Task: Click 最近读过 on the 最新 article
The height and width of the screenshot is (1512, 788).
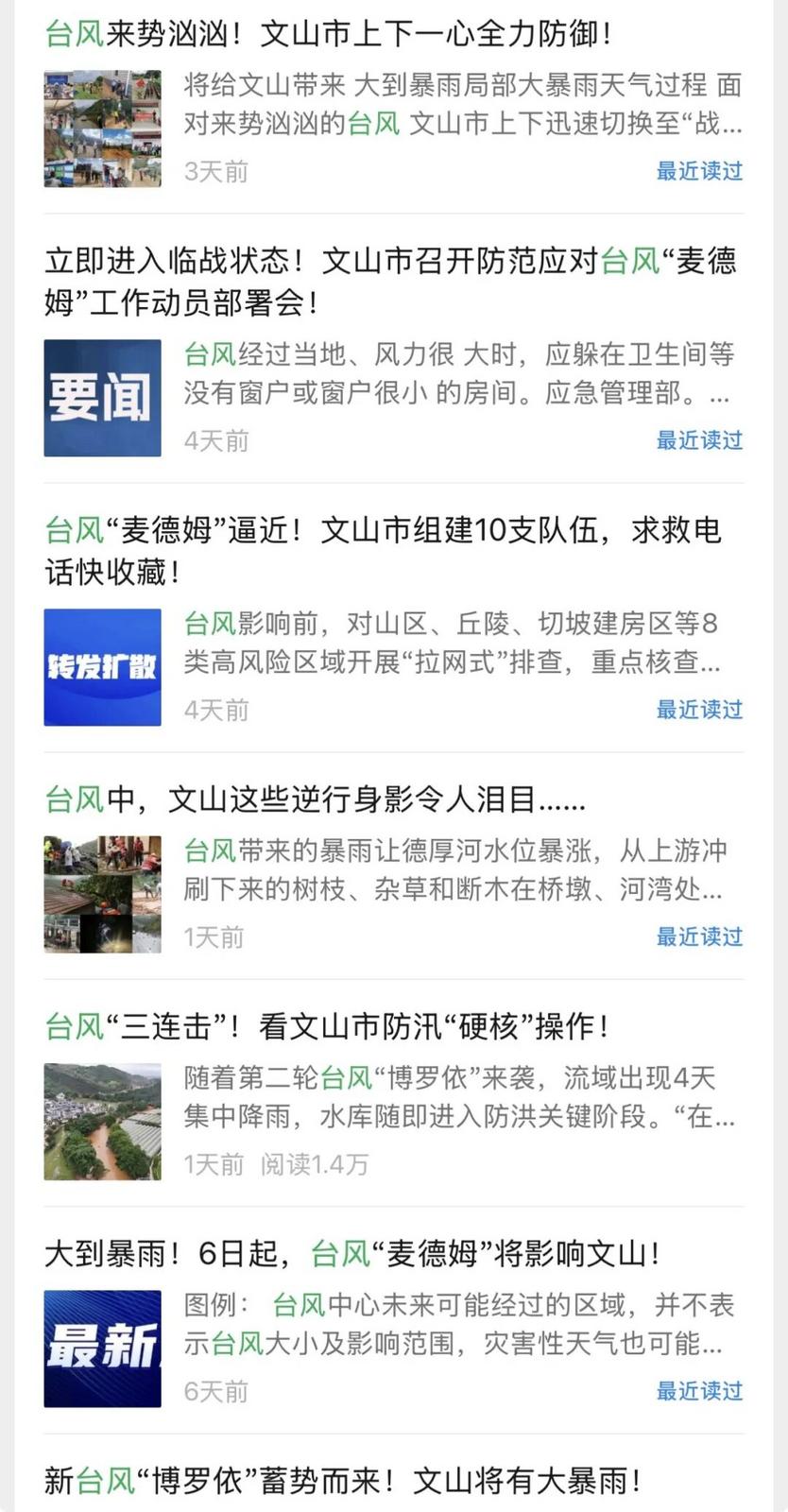Action: [x=699, y=1391]
